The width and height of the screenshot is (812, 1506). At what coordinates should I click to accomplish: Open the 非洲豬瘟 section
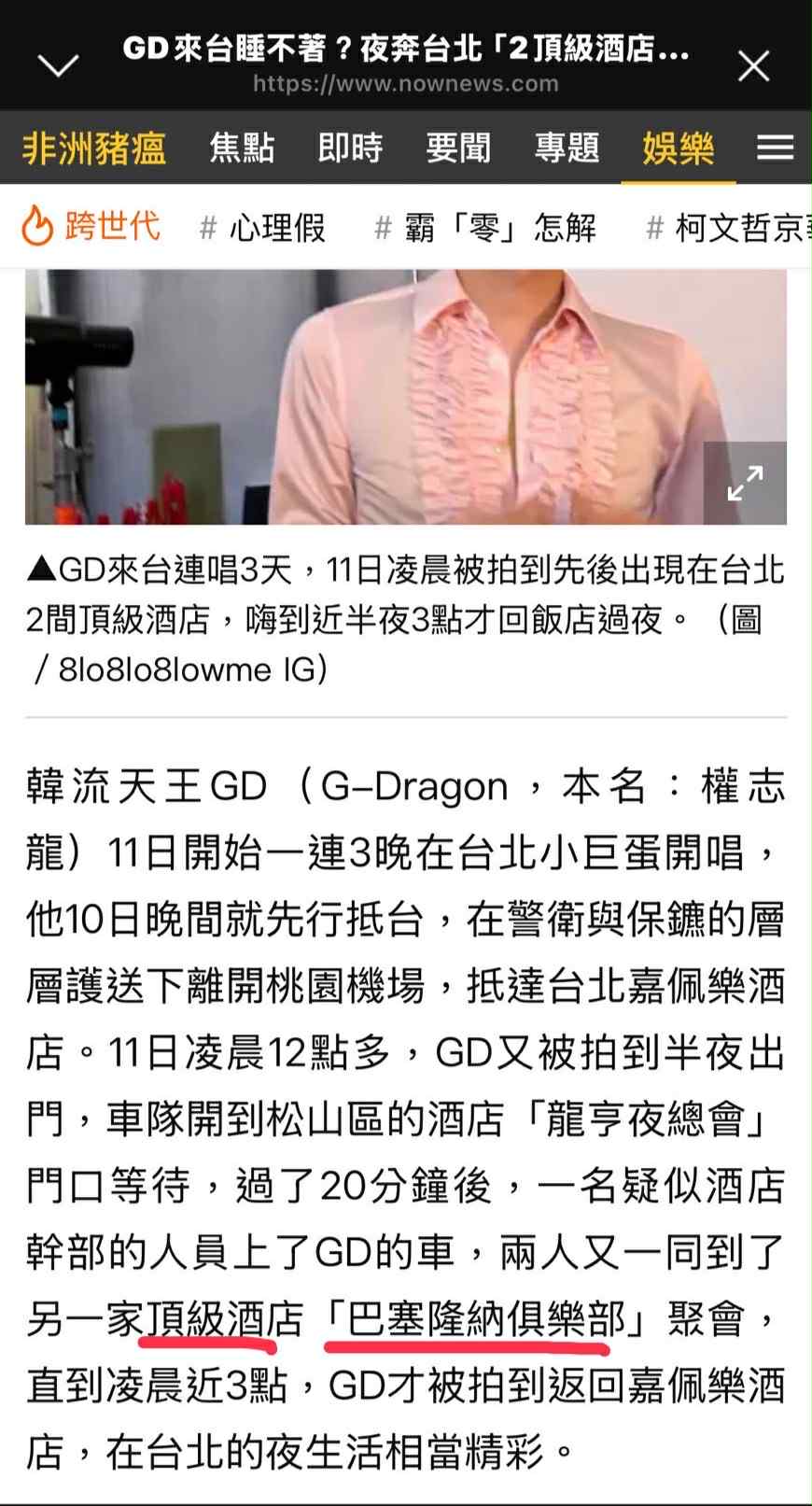[x=93, y=148]
